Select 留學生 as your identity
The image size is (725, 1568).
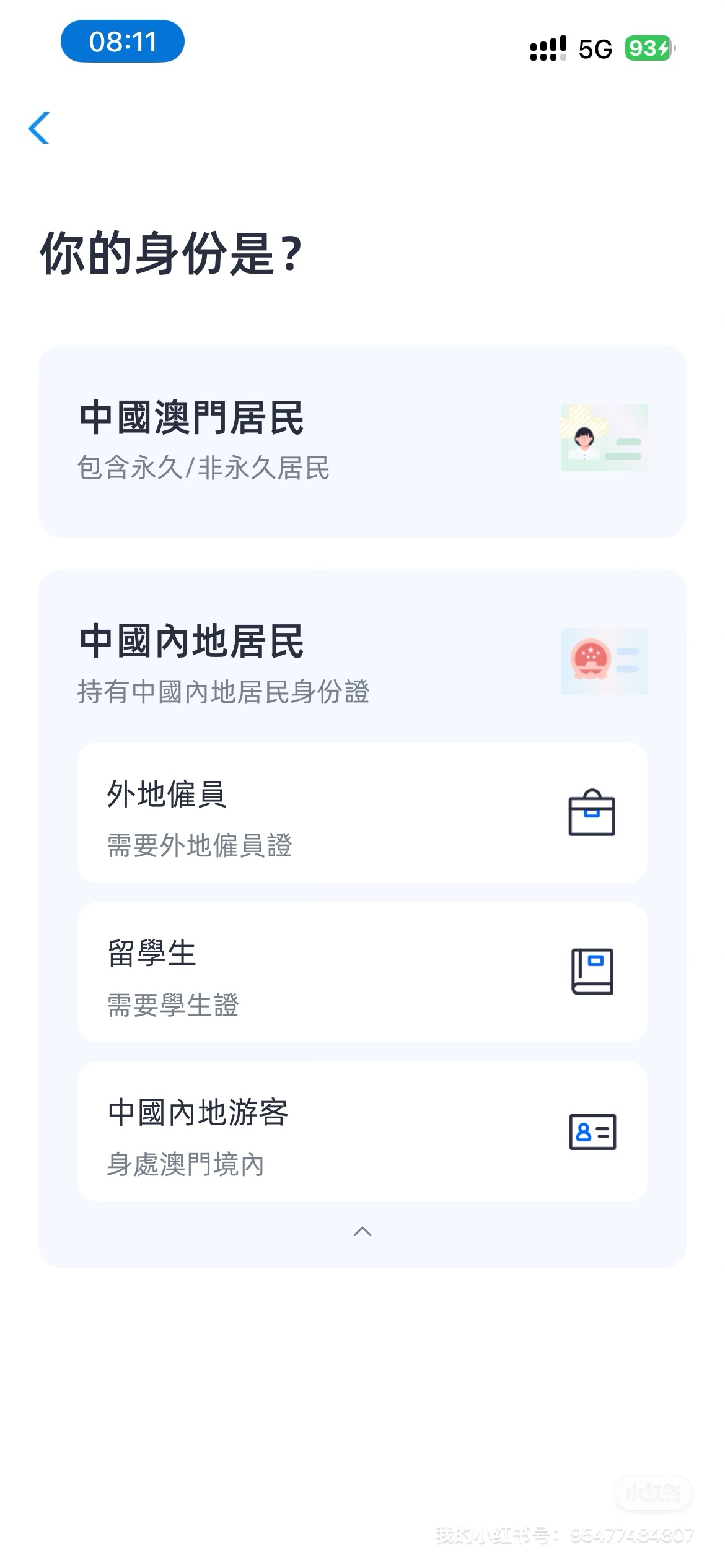362,972
